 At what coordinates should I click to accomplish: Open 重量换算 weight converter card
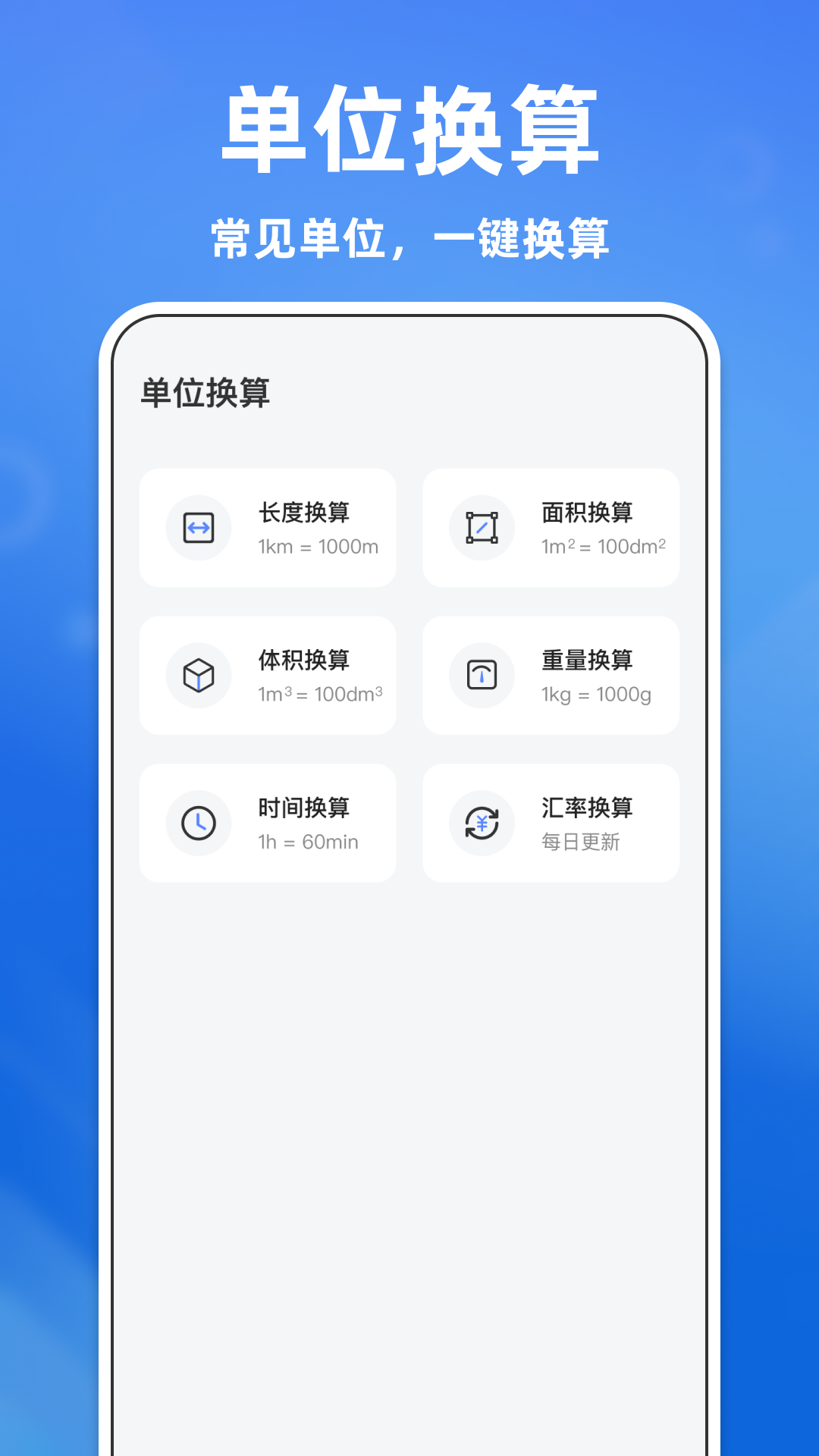(551, 675)
